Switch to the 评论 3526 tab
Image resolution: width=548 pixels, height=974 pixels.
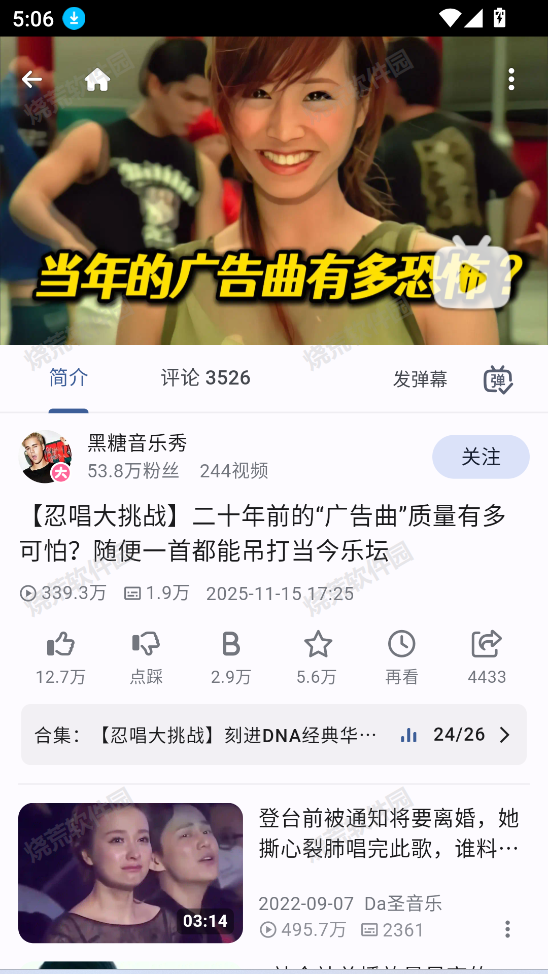click(205, 378)
